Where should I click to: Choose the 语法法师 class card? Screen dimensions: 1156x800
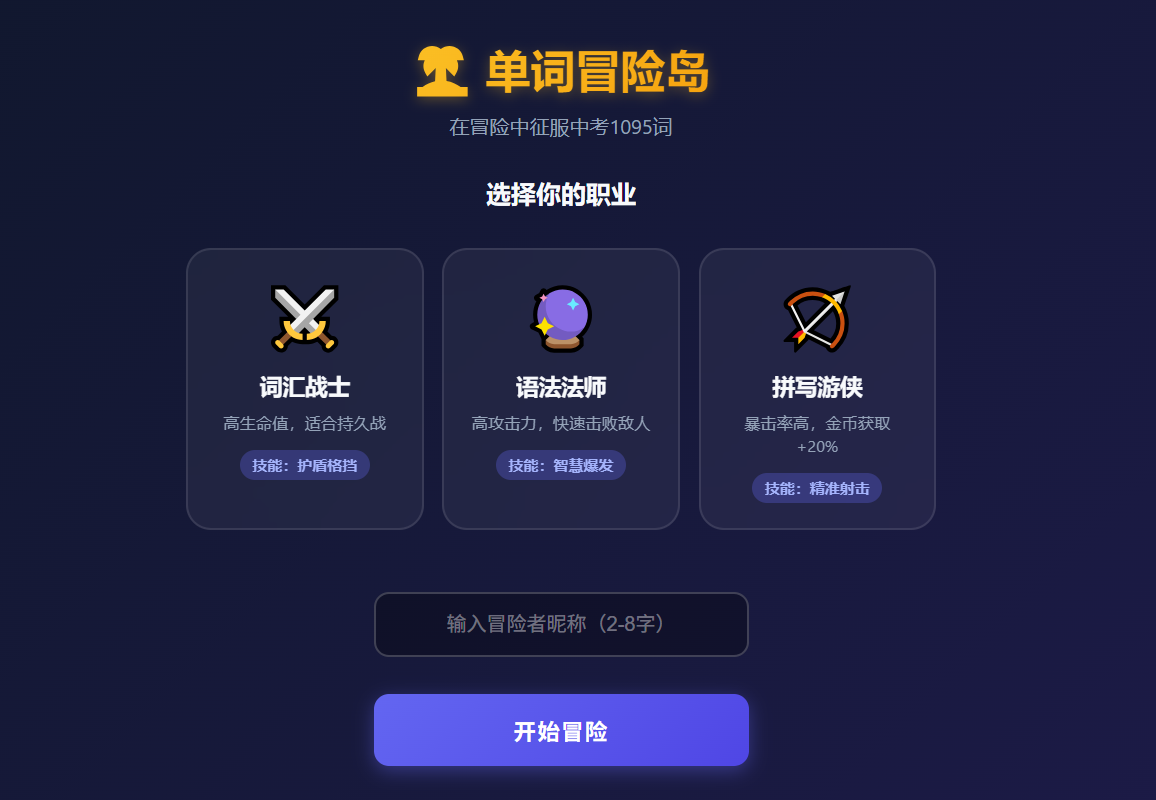[x=561, y=388]
